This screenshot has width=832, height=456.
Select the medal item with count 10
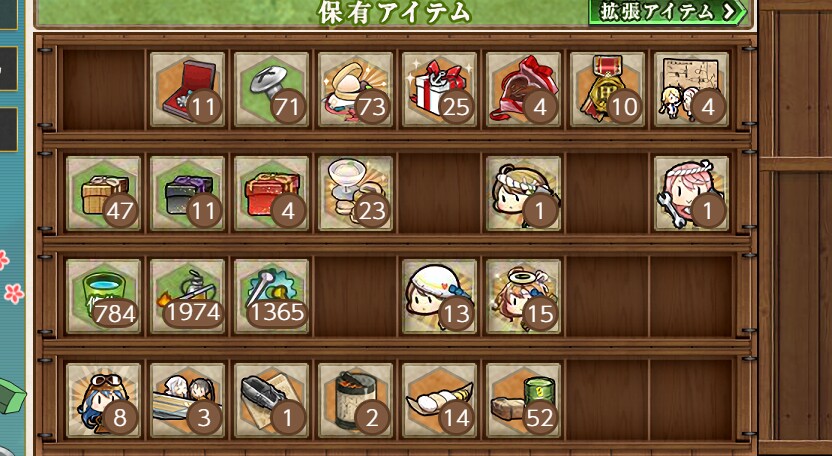pos(608,89)
